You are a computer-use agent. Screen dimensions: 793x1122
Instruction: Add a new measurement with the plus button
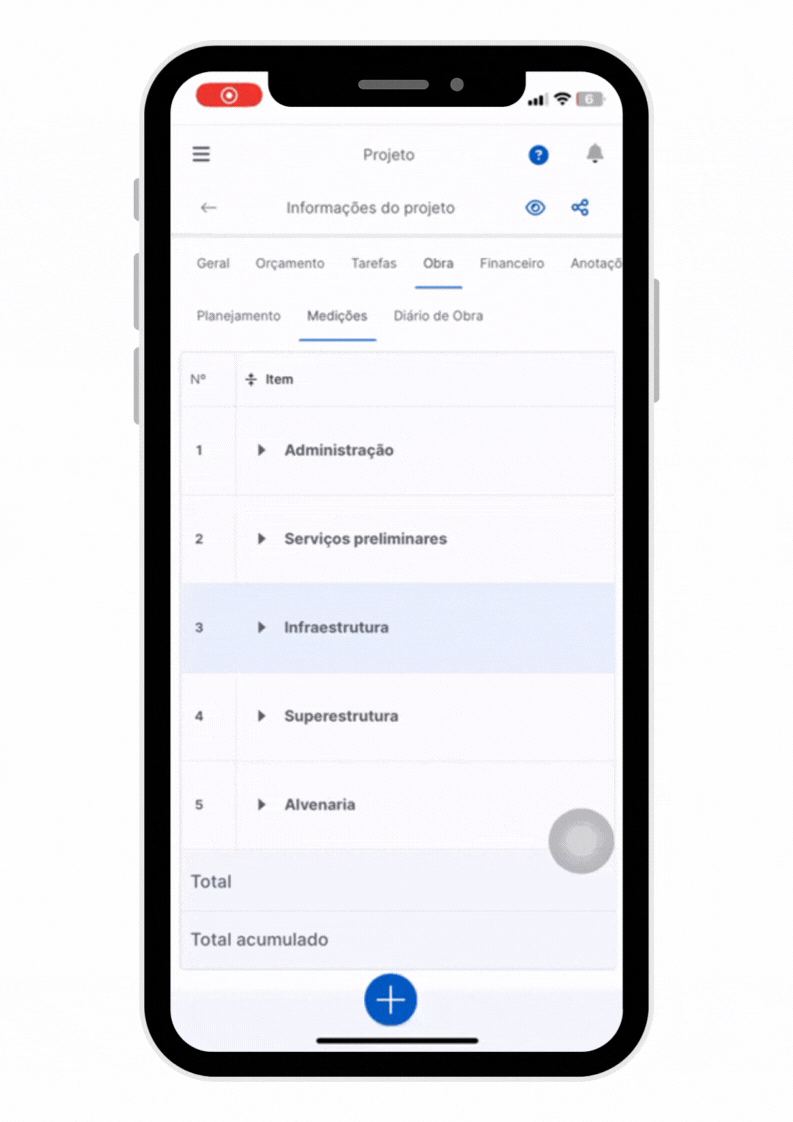pos(390,999)
